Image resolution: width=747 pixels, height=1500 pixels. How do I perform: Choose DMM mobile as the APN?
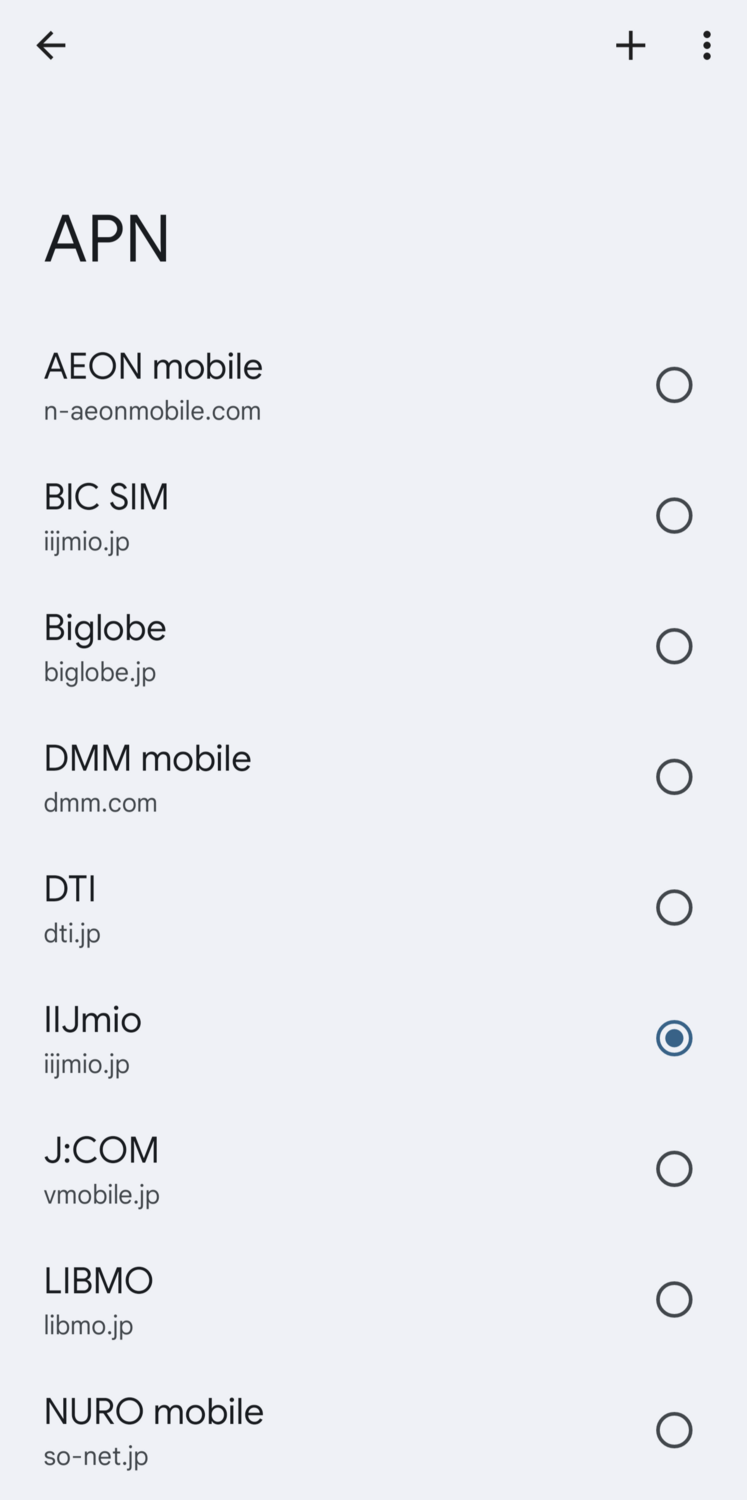click(673, 777)
